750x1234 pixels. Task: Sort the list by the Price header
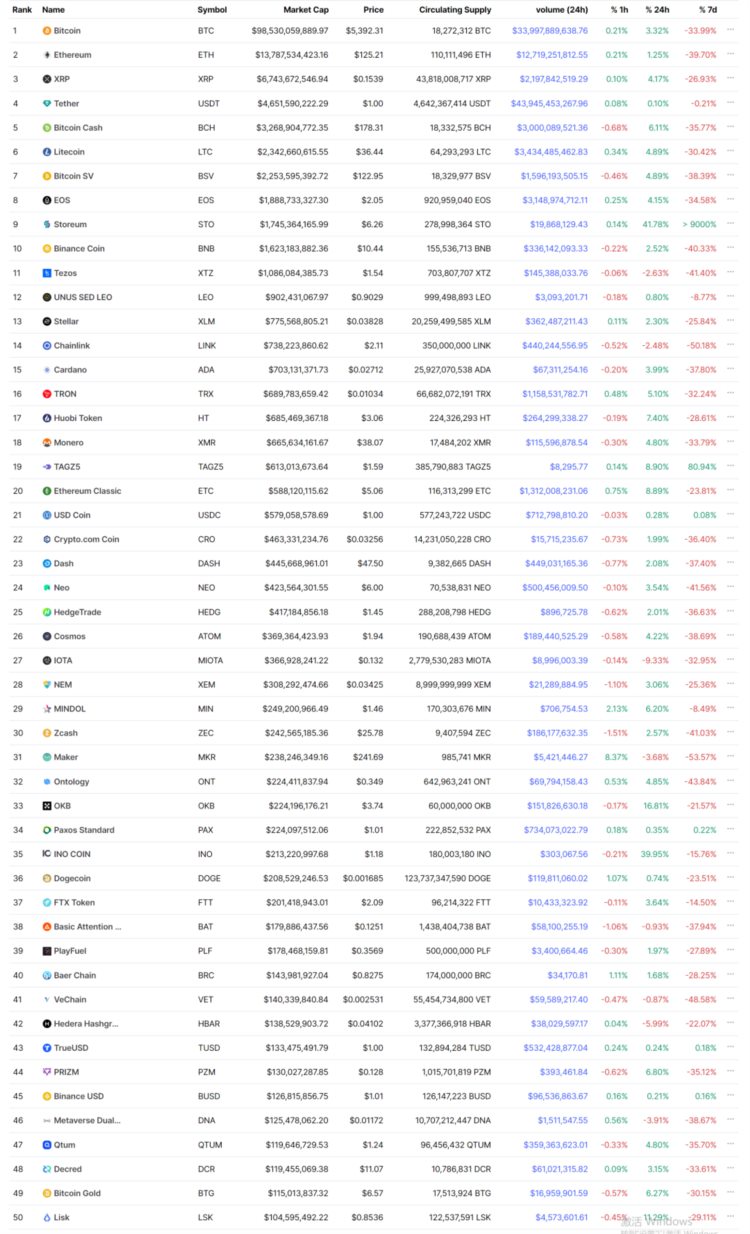(374, 10)
